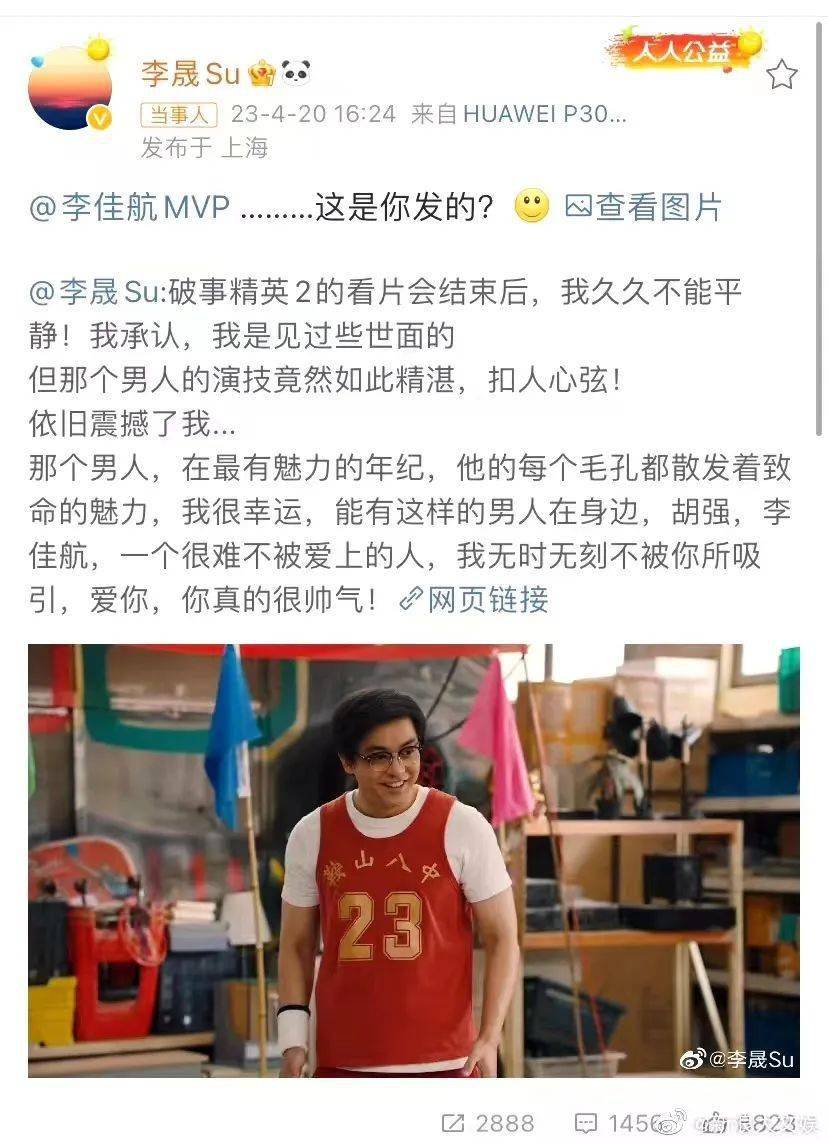
Task: View the basketball jersey photo full screen
Action: (x=413, y=860)
